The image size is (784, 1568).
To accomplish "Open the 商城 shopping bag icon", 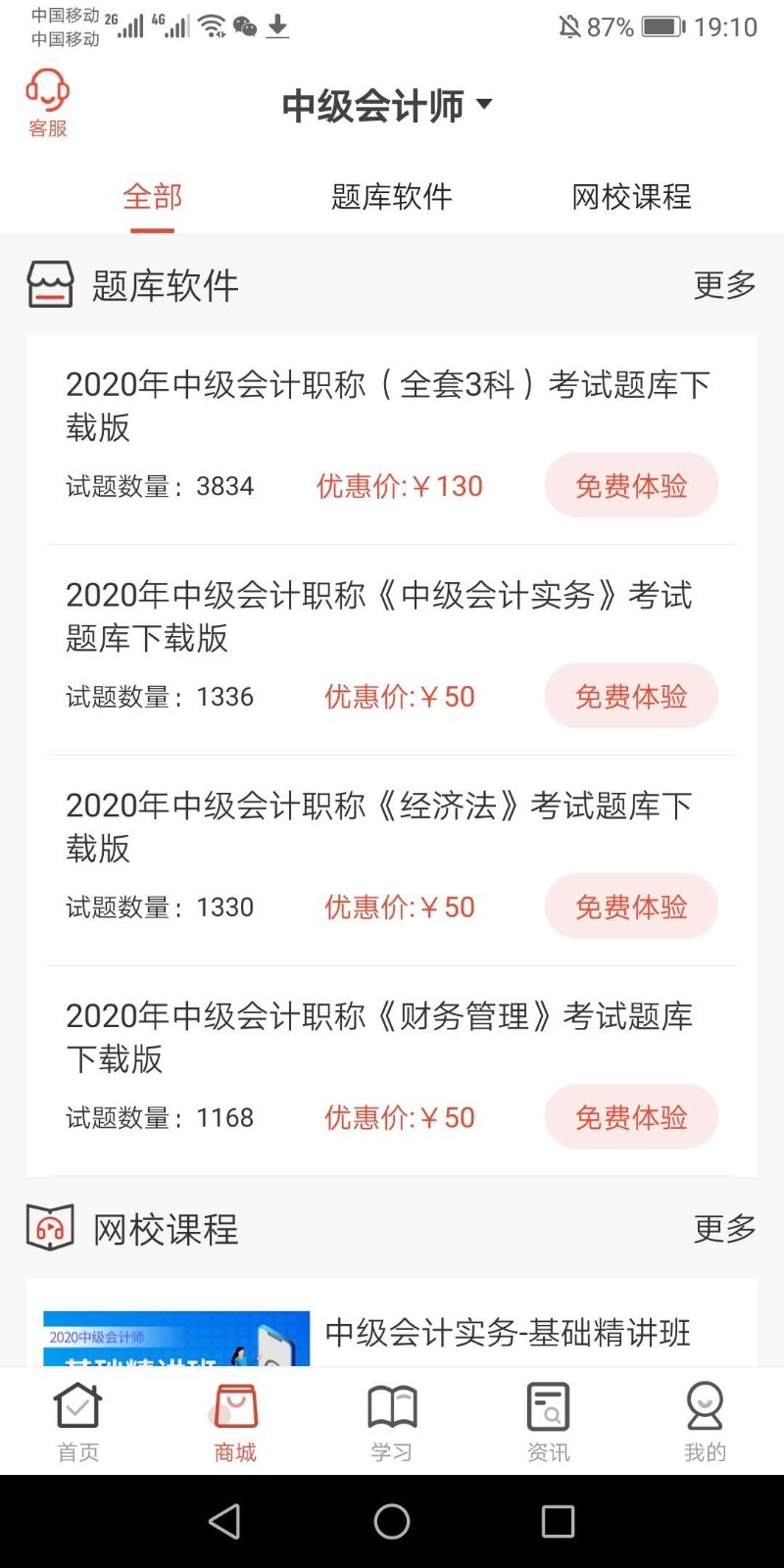I will point(234,1406).
